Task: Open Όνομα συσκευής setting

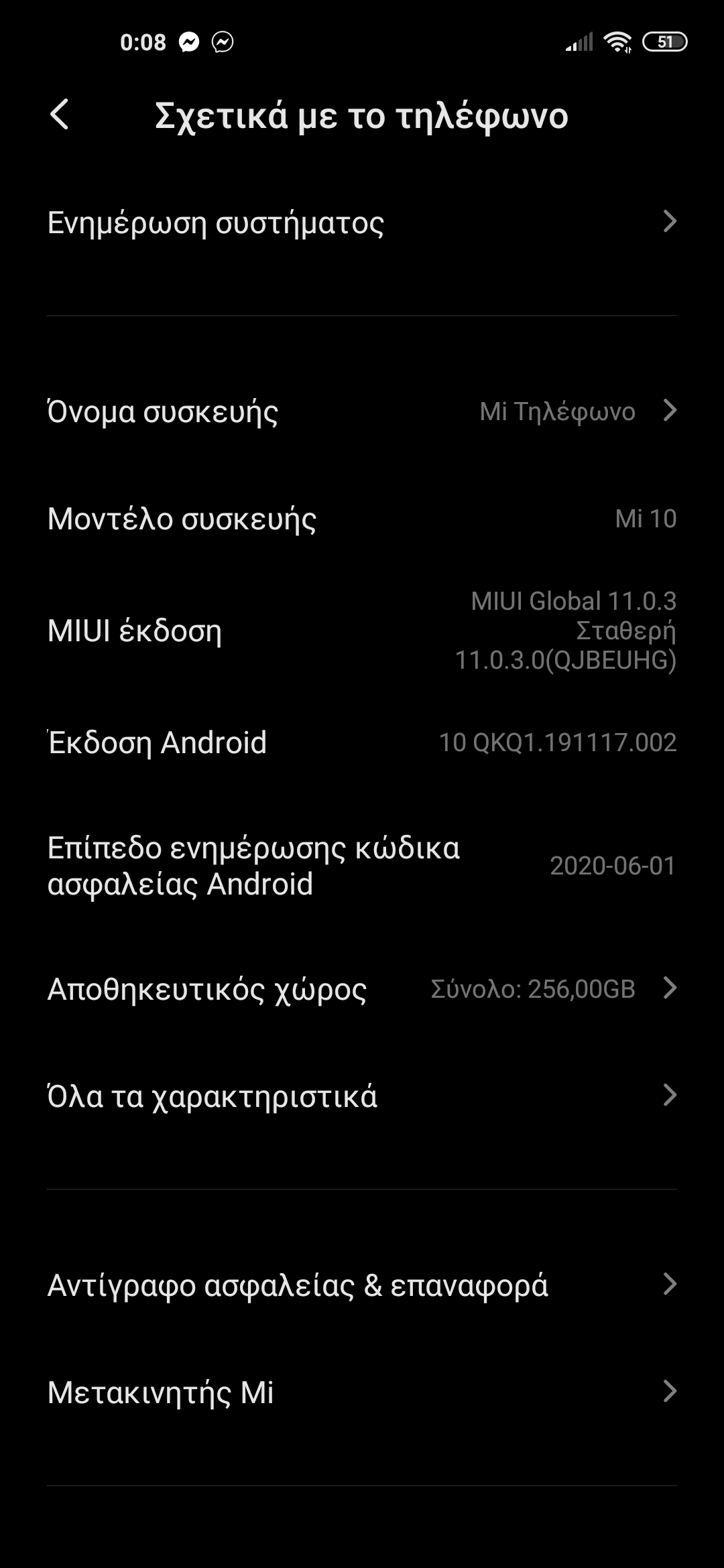Action: point(362,411)
